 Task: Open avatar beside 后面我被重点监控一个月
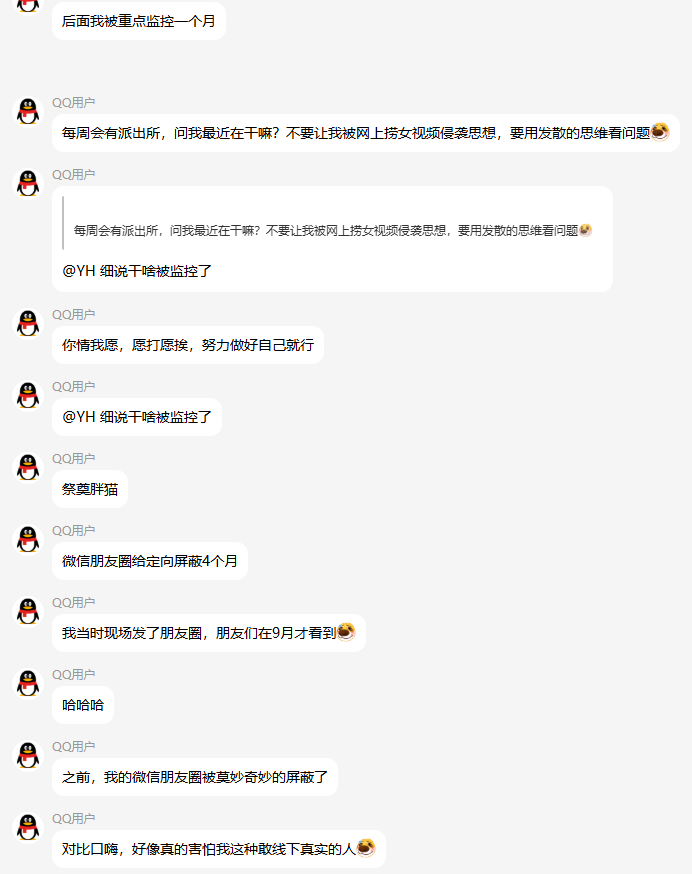pos(28,4)
